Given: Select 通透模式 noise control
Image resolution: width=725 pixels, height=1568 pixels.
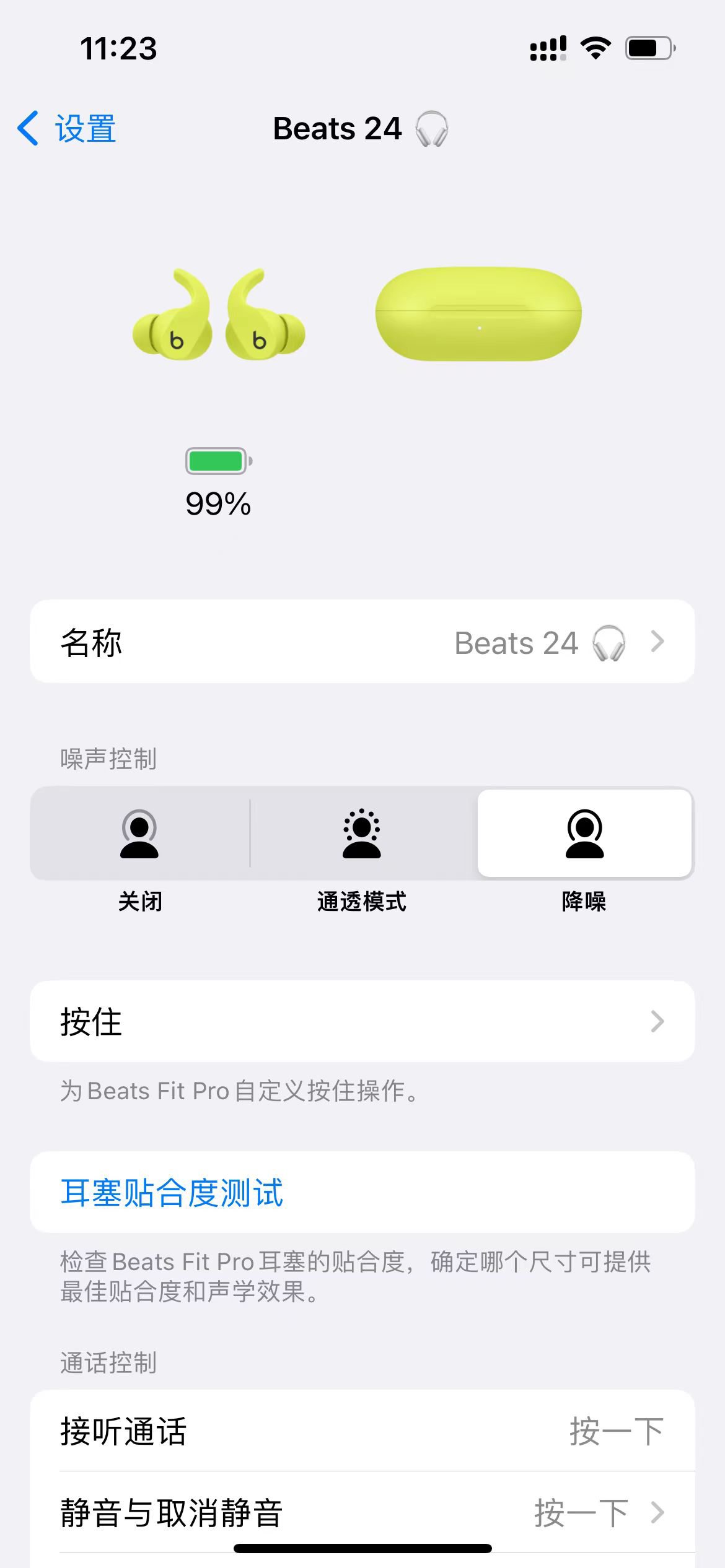Looking at the screenshot, I should 362,834.
